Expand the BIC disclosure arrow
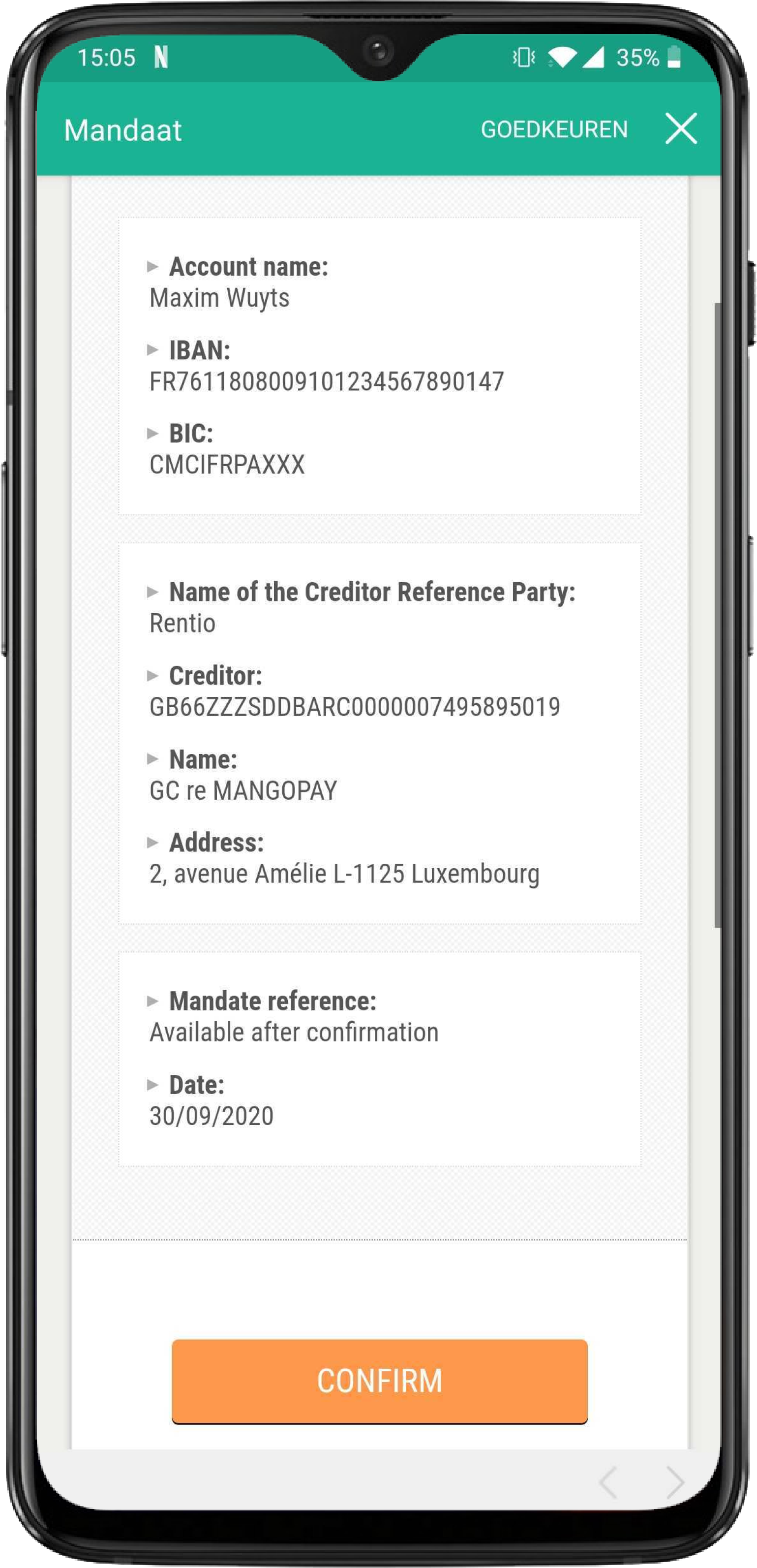Image resolution: width=757 pixels, height=1568 pixels. coord(153,434)
